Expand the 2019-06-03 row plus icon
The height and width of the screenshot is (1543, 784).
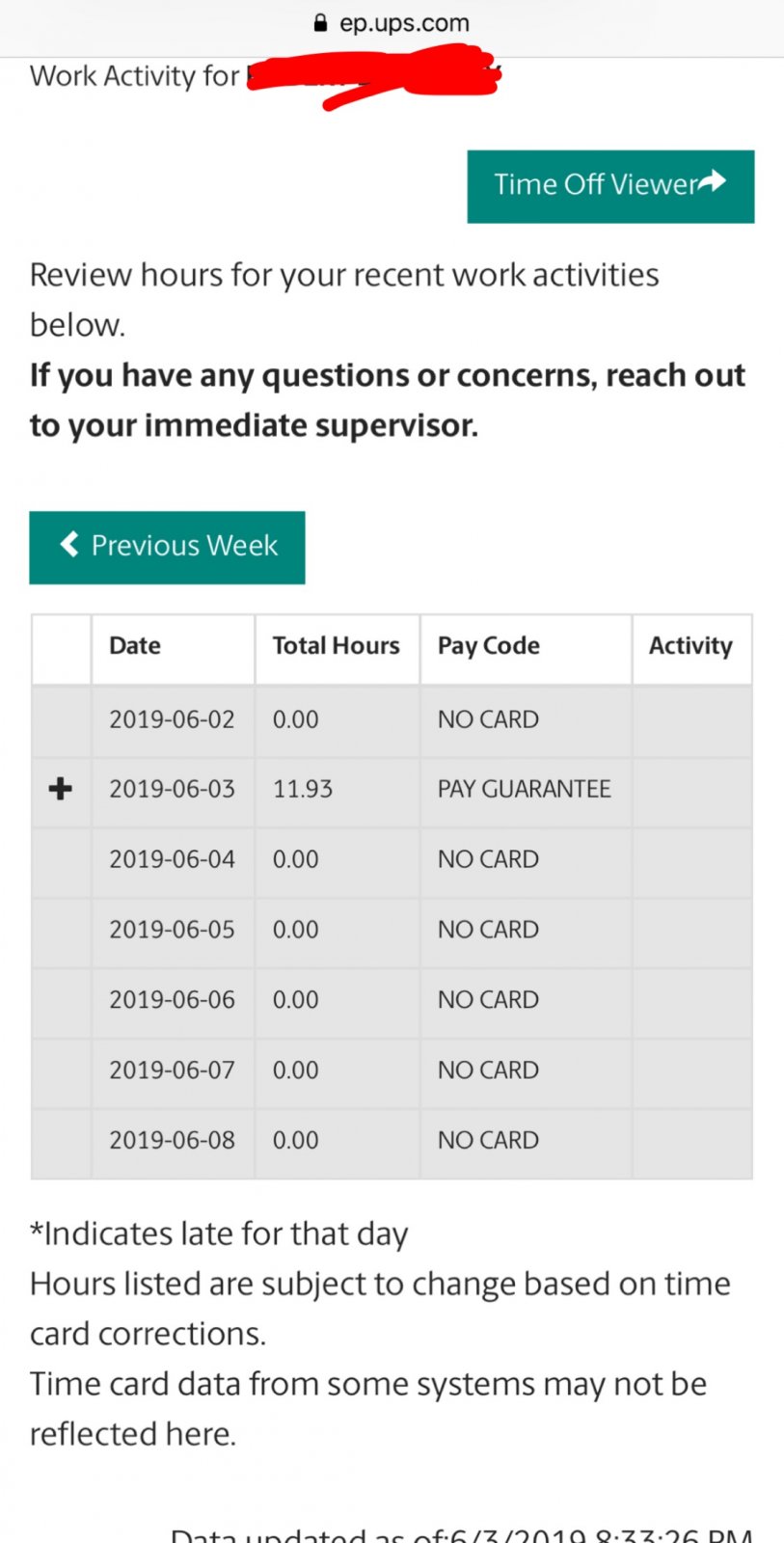click(x=61, y=789)
